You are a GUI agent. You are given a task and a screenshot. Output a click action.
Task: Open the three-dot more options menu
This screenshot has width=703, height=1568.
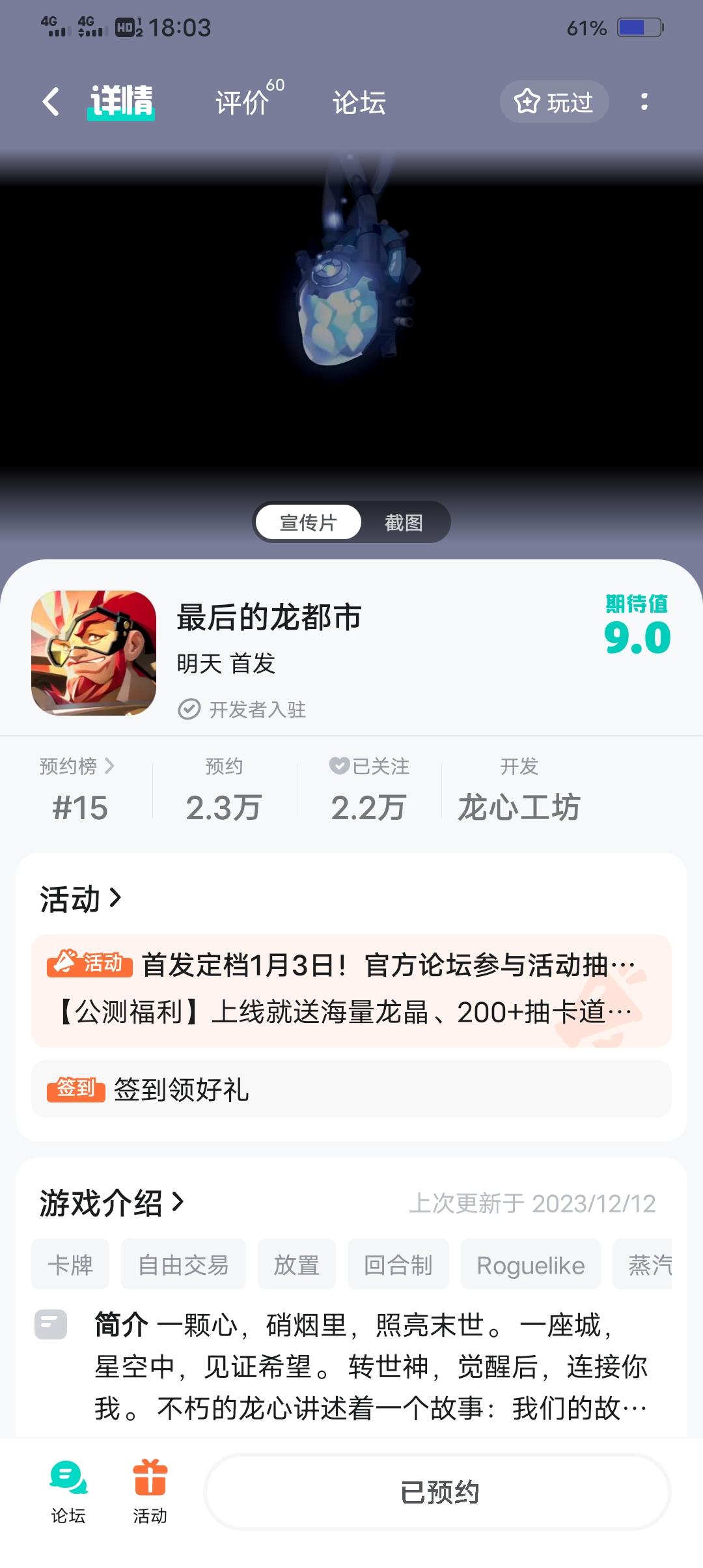[x=646, y=102]
